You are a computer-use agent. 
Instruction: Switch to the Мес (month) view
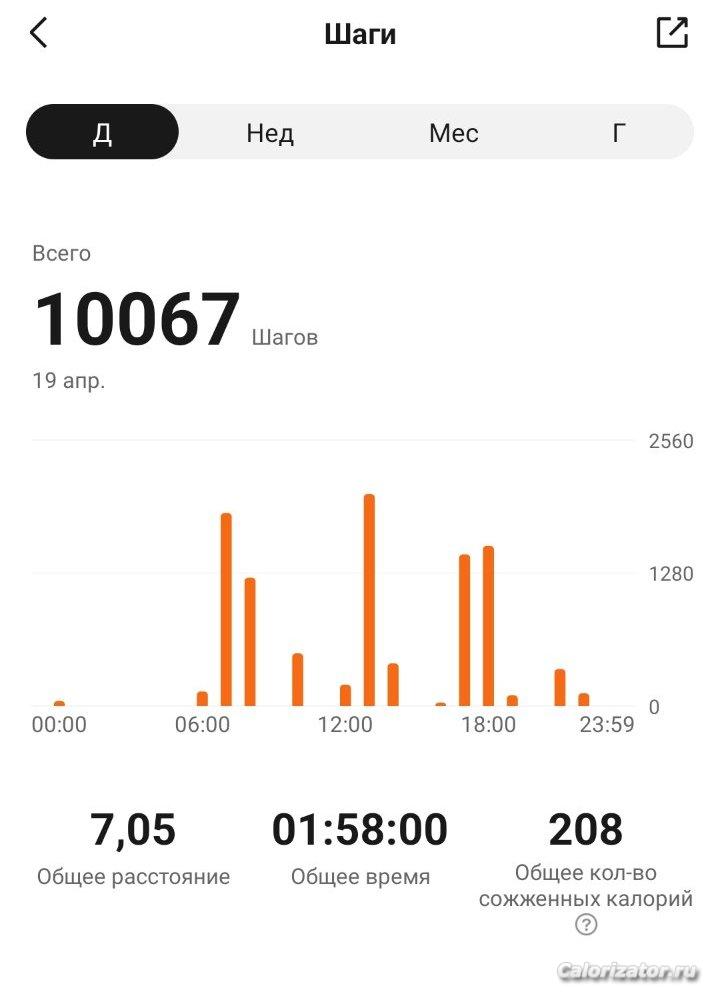[x=453, y=132]
